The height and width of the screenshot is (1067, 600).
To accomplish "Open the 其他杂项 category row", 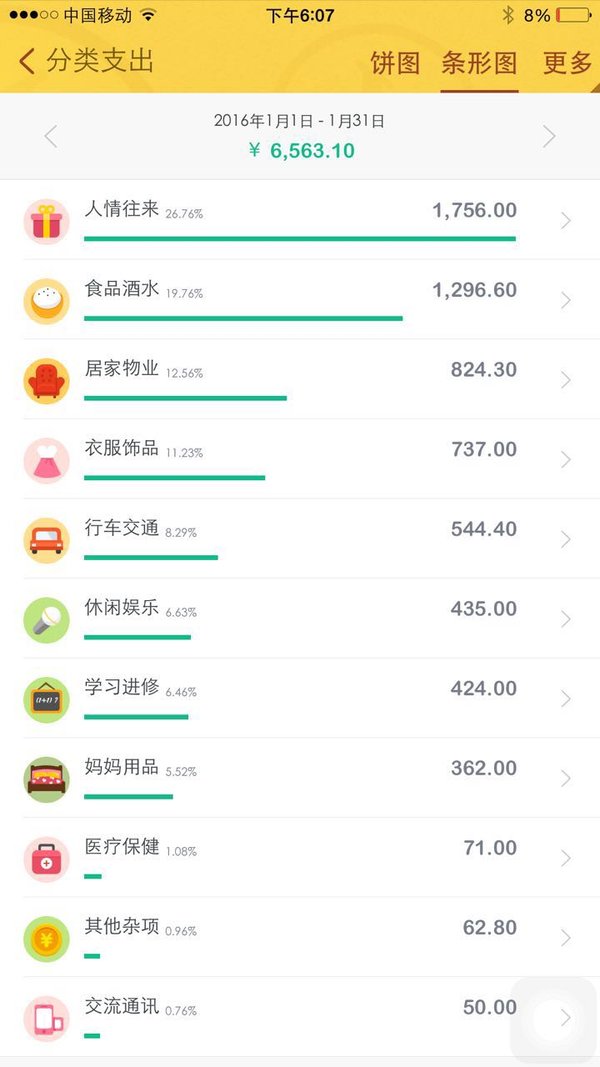I will pyautogui.click(x=300, y=936).
